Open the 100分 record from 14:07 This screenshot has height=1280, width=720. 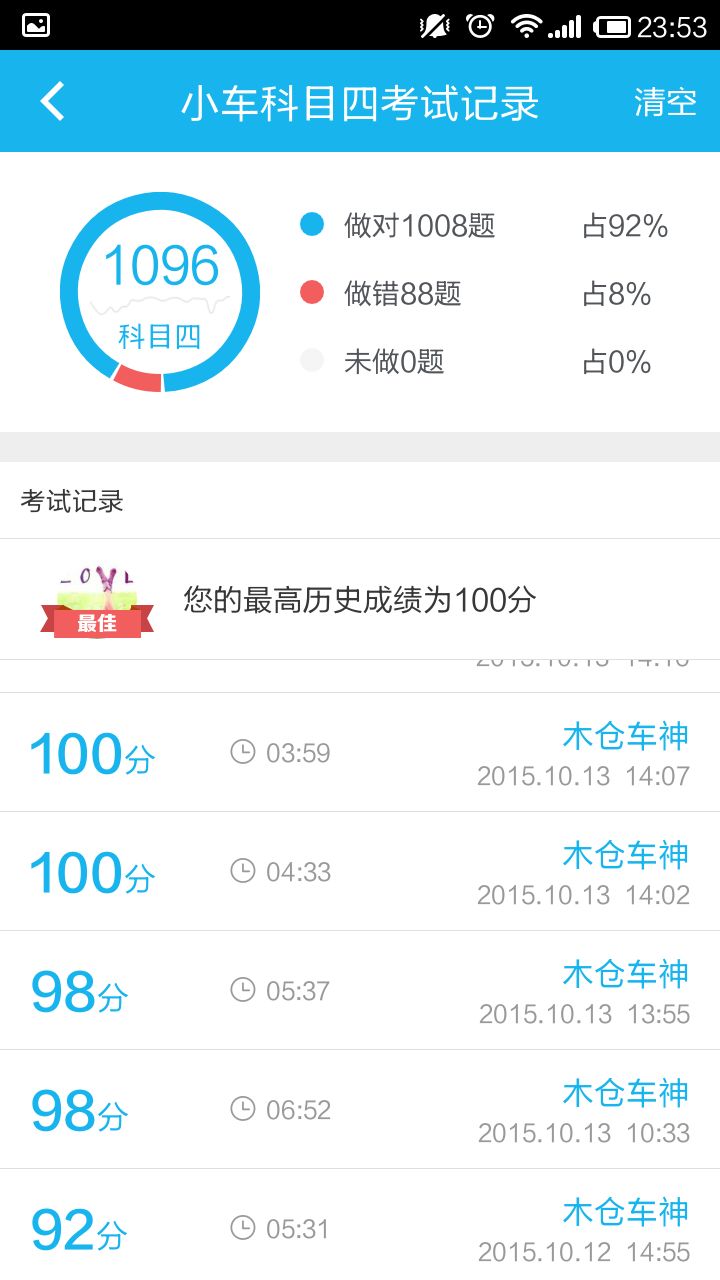point(360,752)
